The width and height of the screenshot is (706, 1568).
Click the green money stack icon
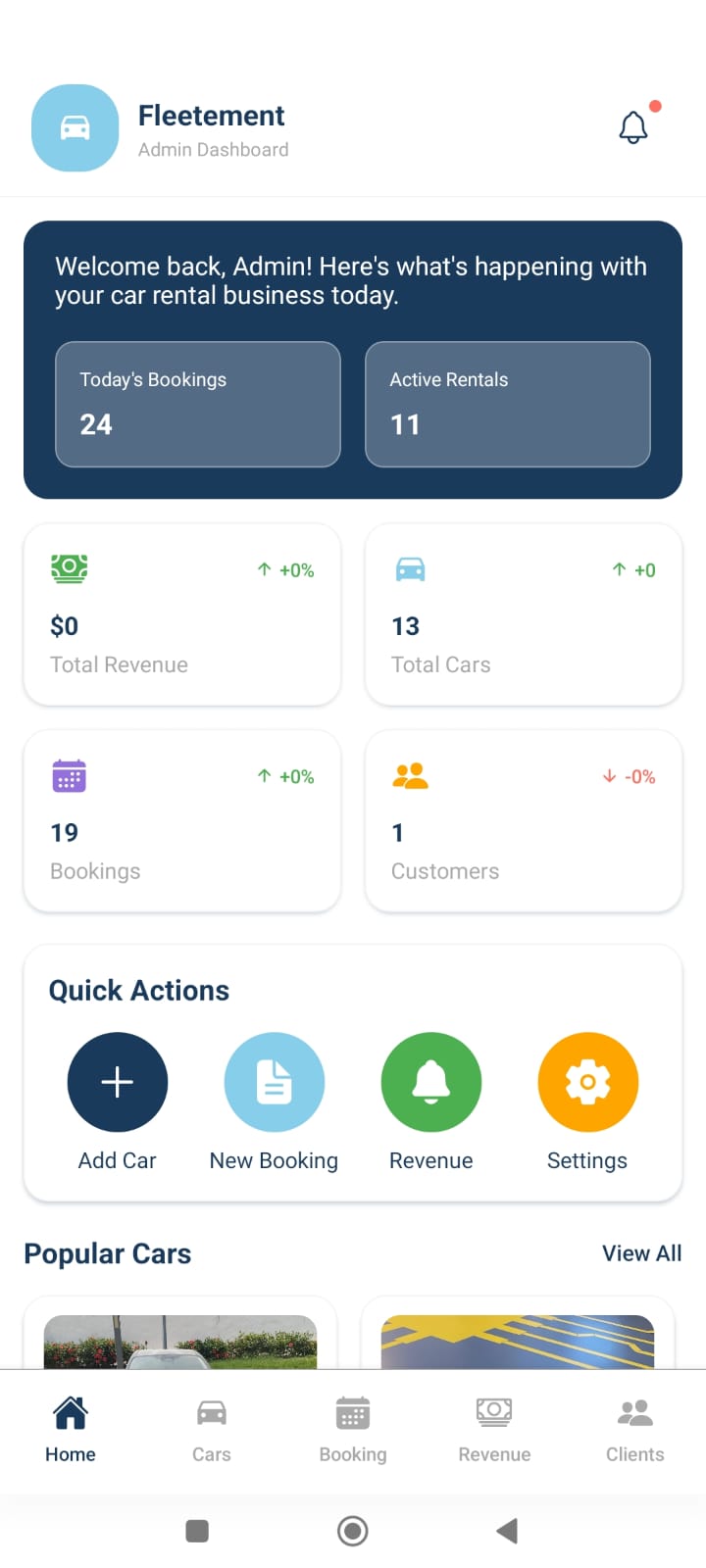[x=68, y=568]
